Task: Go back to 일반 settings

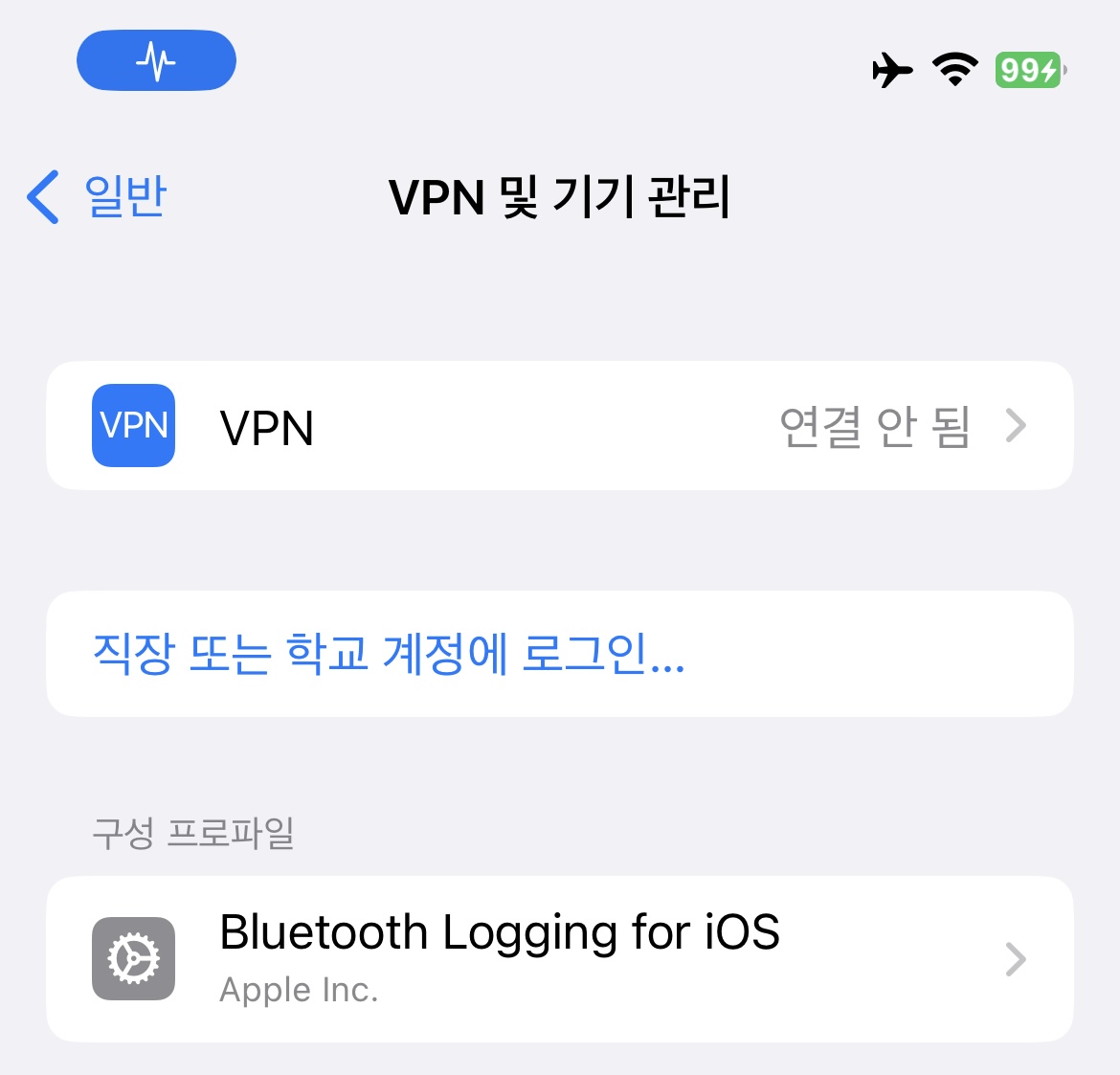Action: tap(99, 197)
